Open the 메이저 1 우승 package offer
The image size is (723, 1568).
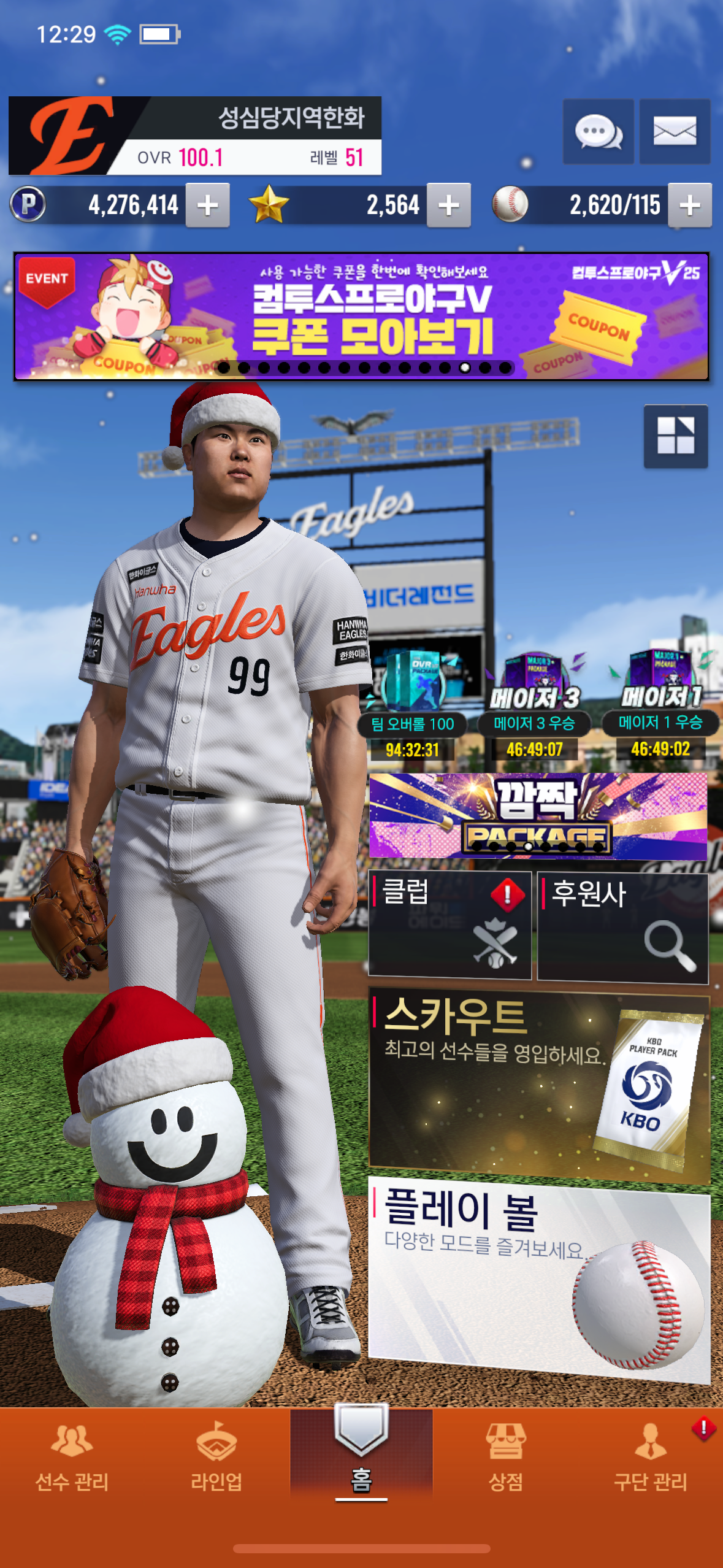coord(660,705)
